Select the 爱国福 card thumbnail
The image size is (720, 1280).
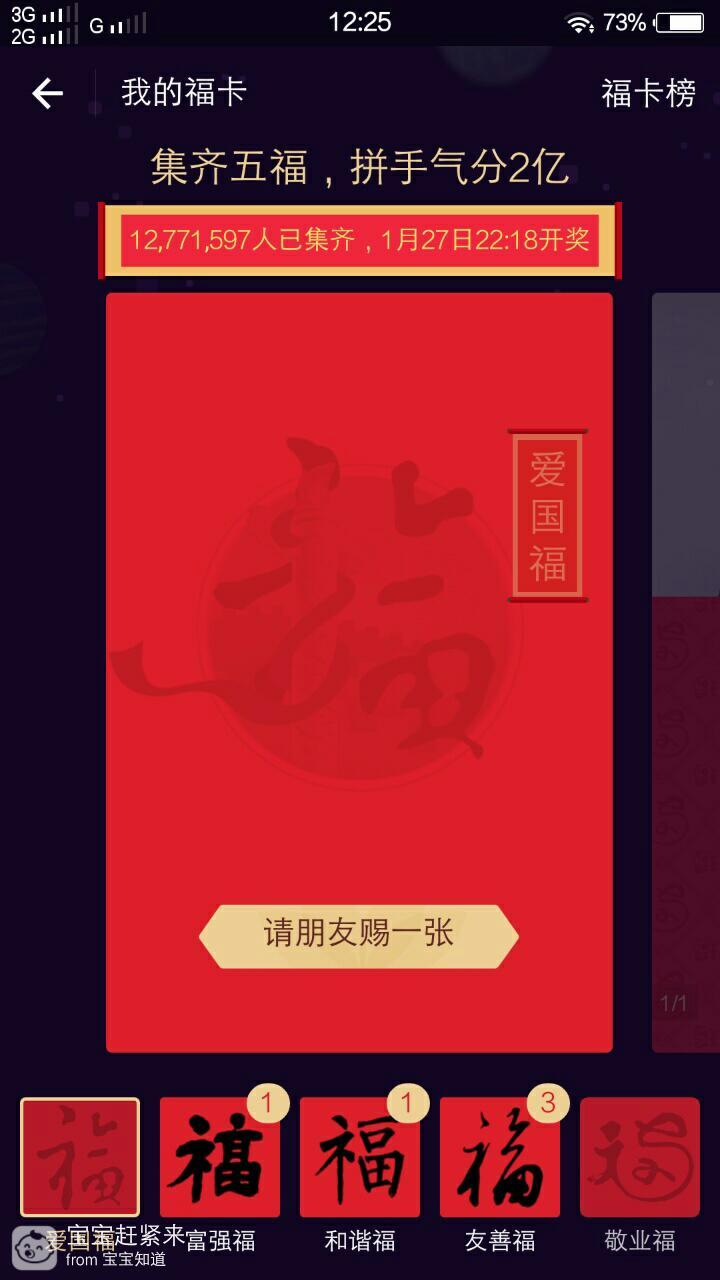[x=80, y=1157]
